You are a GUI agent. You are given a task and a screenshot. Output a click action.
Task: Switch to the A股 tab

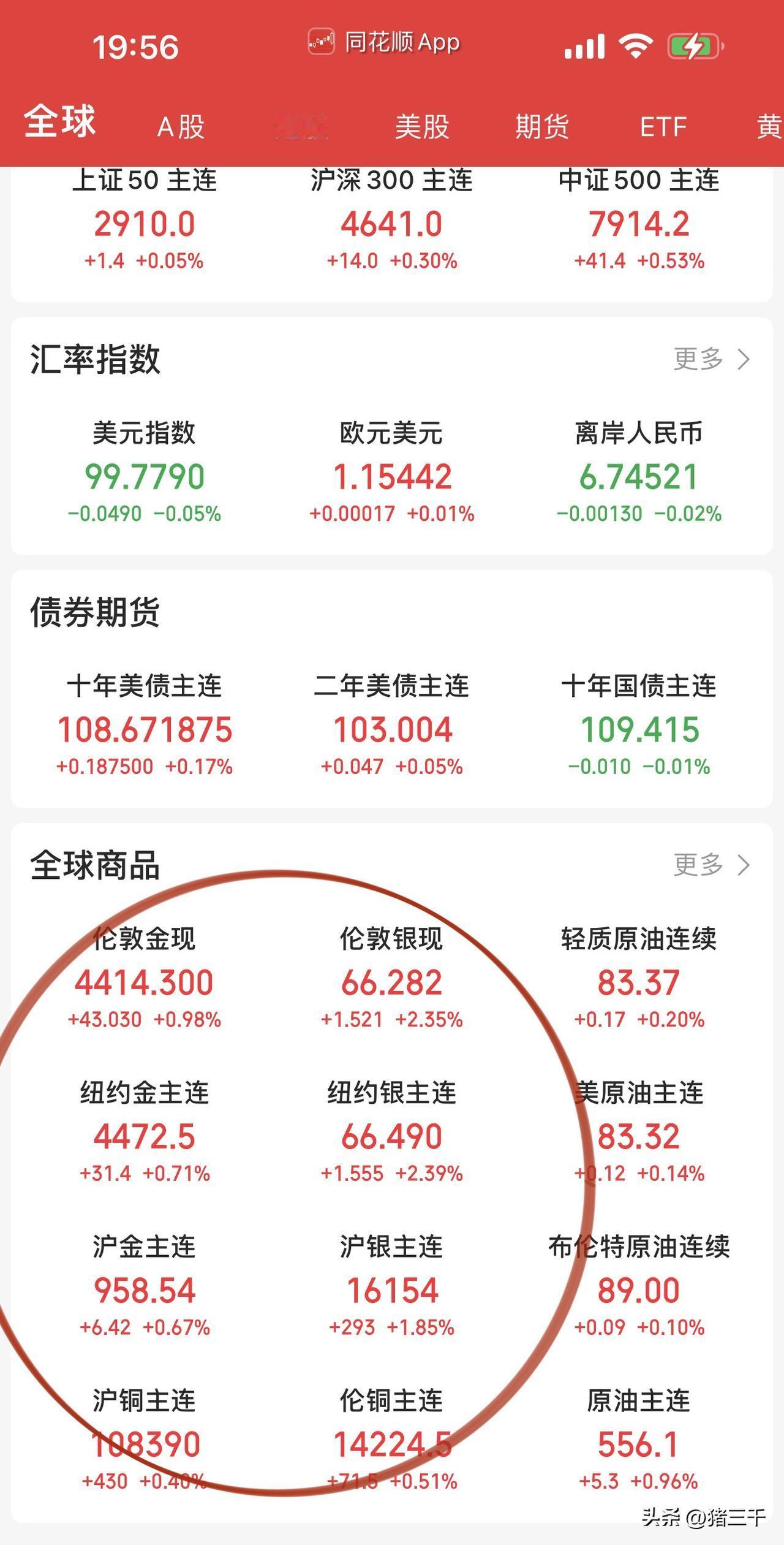181,127
